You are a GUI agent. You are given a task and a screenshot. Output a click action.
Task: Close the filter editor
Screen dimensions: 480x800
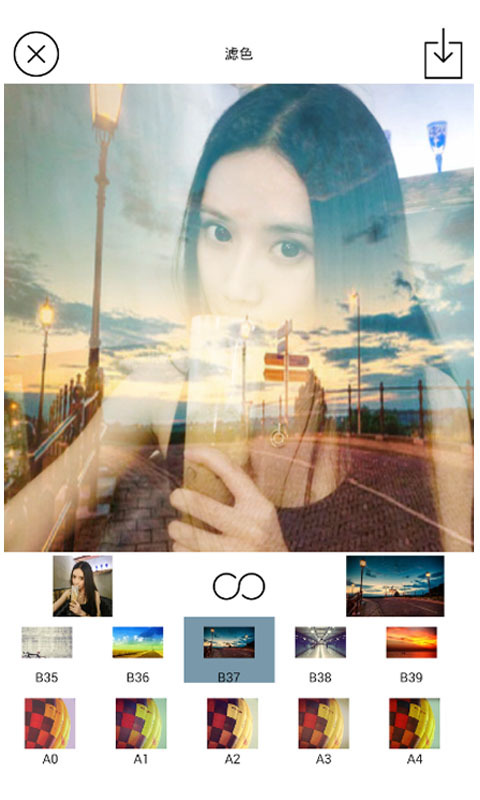[x=36, y=54]
